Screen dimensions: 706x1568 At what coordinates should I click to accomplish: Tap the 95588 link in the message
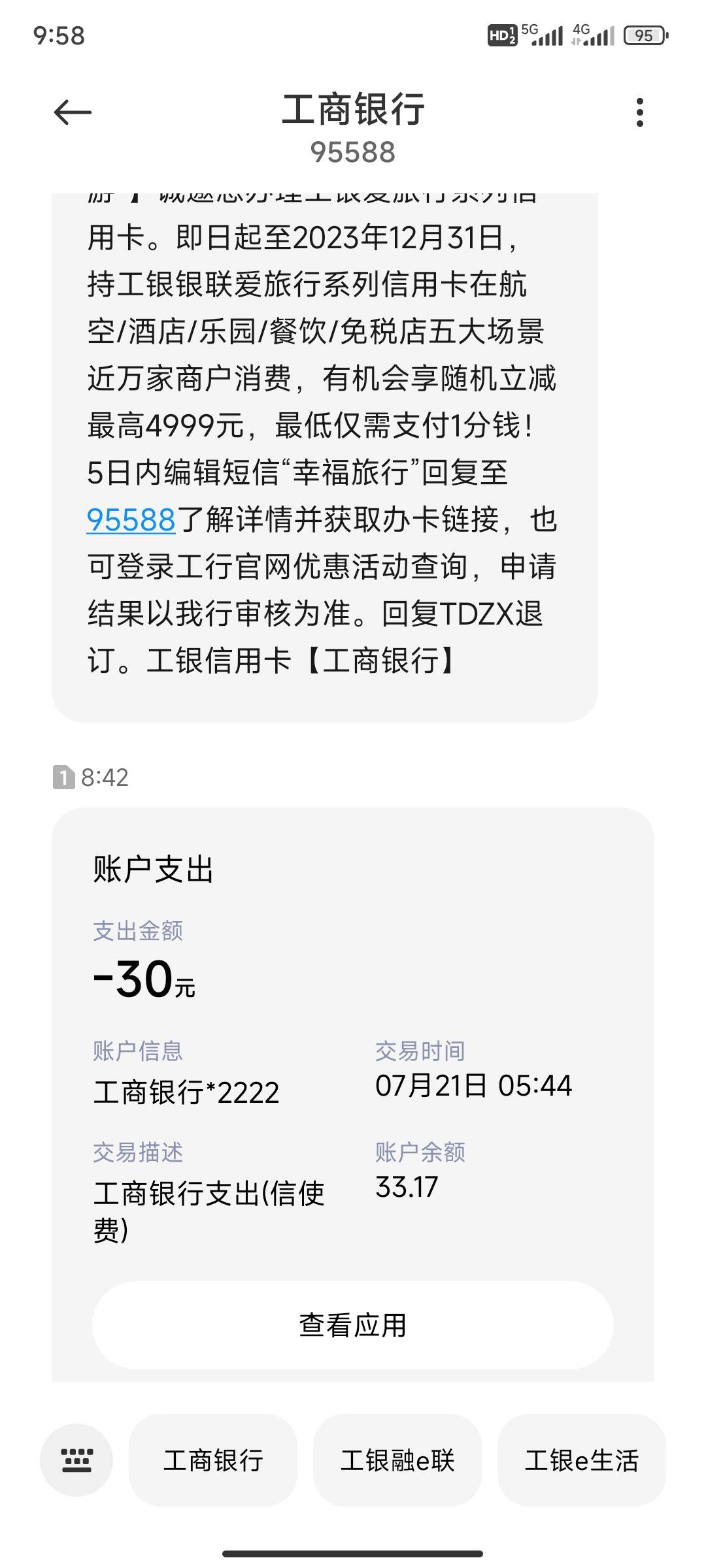pyautogui.click(x=131, y=520)
